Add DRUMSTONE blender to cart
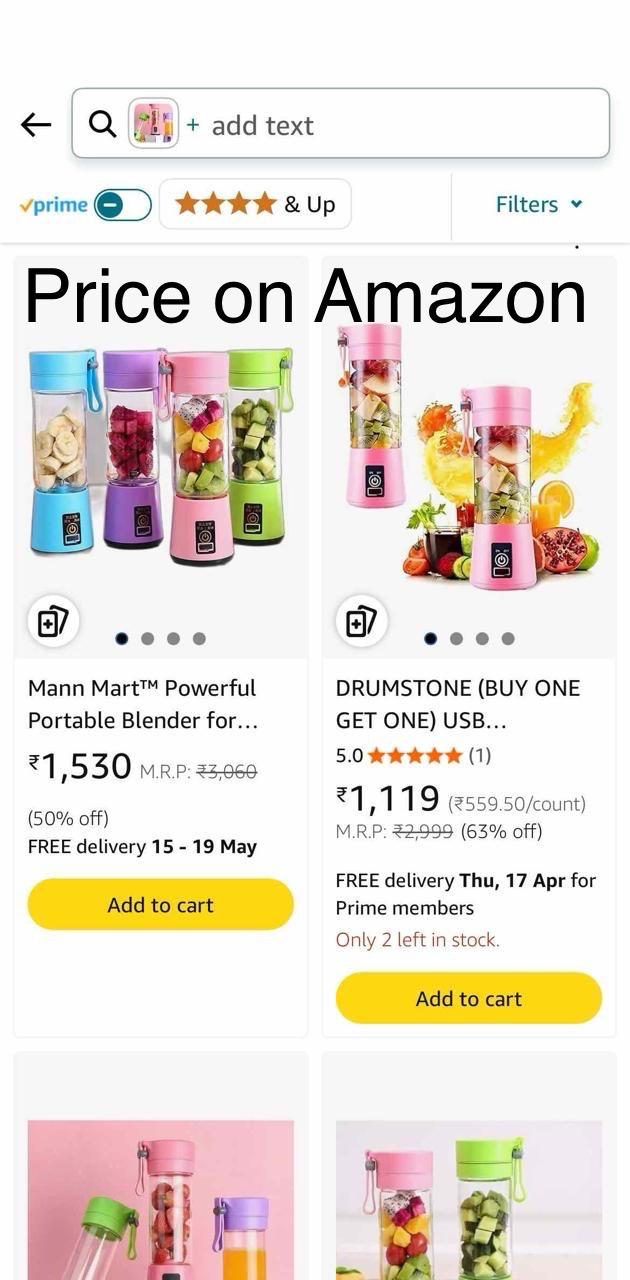This screenshot has width=630, height=1280. click(x=469, y=999)
